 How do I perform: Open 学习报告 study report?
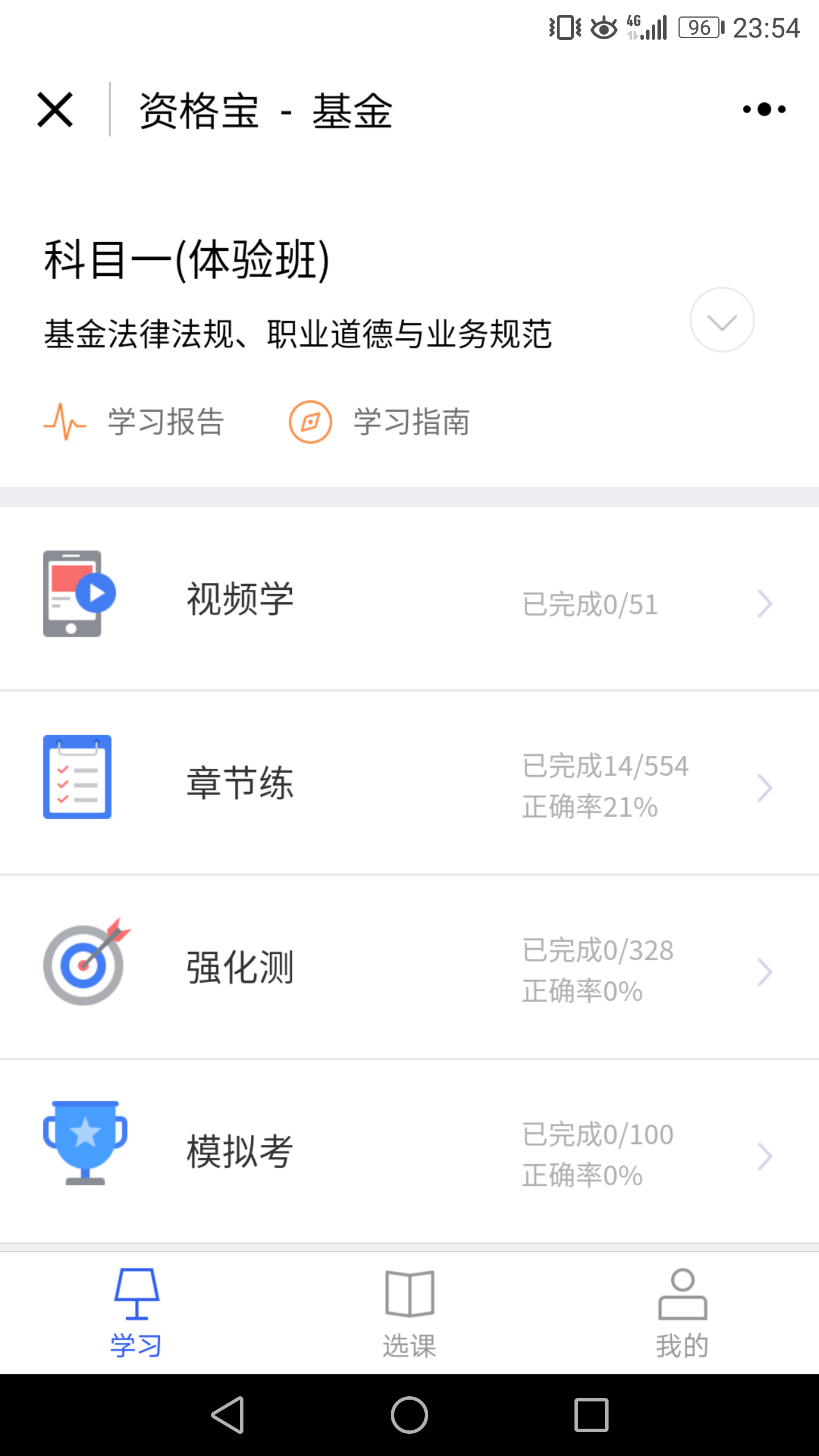pyautogui.click(x=134, y=422)
